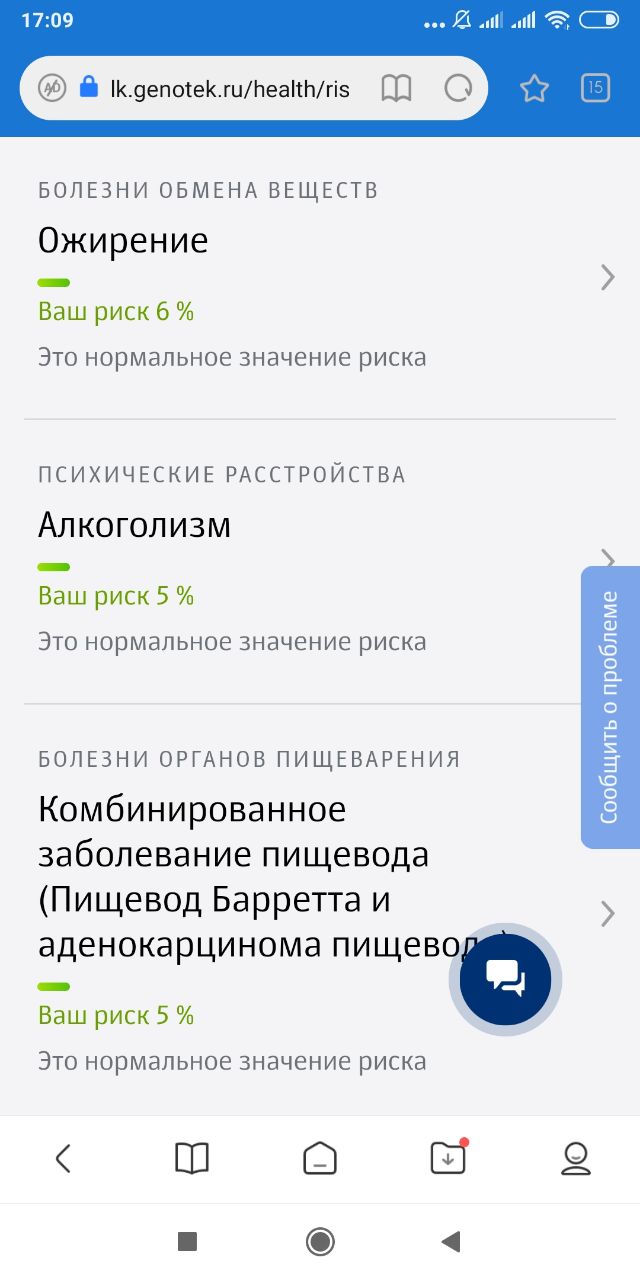Screen dimensions: 640x1280
Task: Reload the current page
Action: point(458,89)
